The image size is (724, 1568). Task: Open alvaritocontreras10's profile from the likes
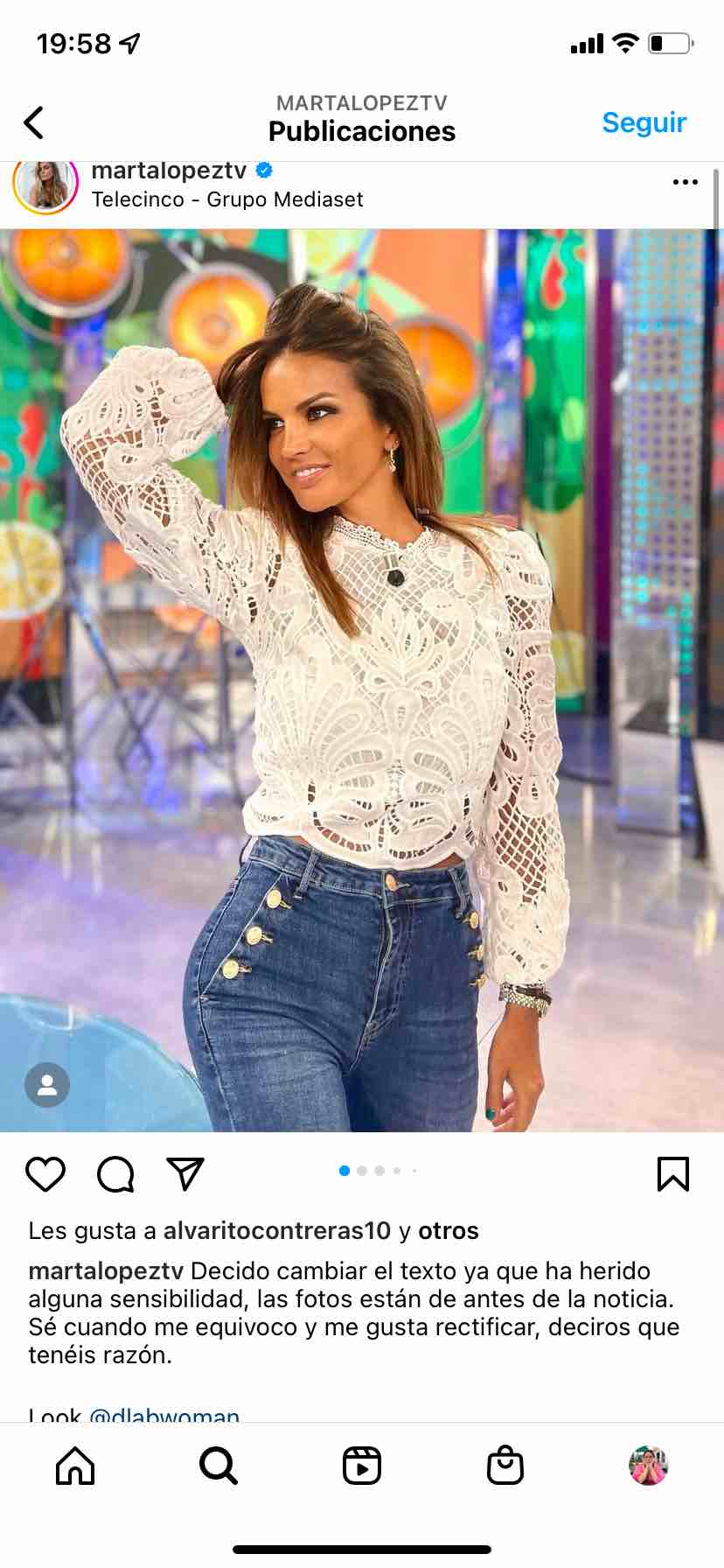coord(276,1230)
